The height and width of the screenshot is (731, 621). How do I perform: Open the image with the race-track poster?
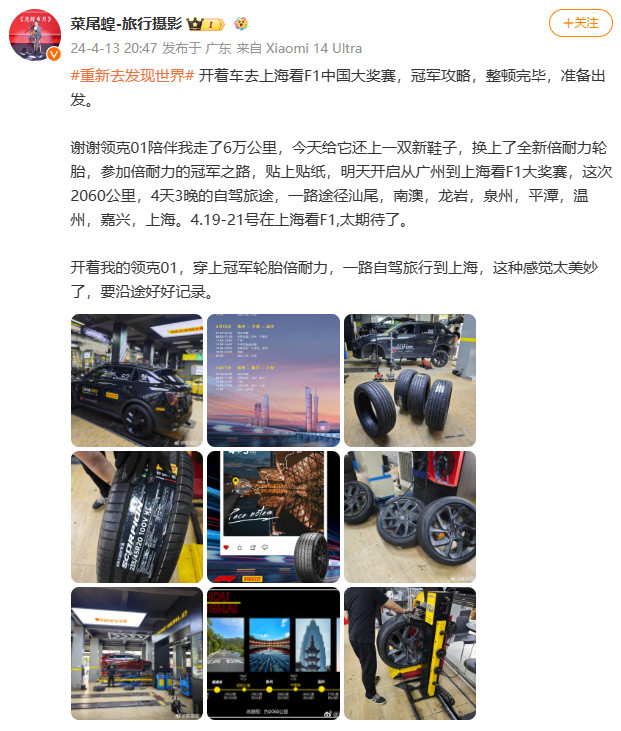click(x=273, y=516)
